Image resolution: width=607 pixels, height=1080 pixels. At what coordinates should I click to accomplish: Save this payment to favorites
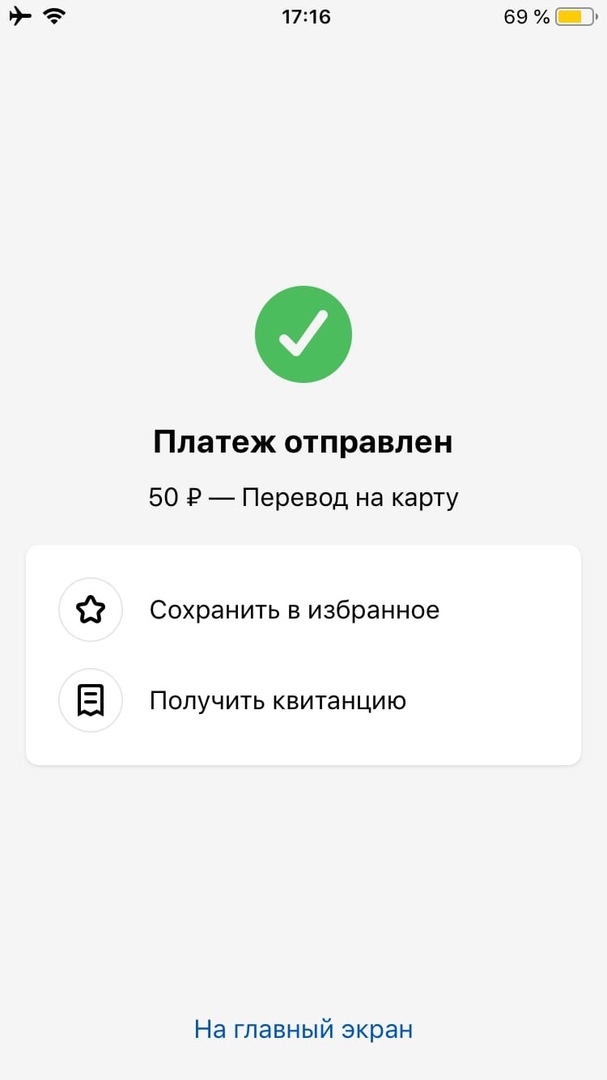[294, 610]
